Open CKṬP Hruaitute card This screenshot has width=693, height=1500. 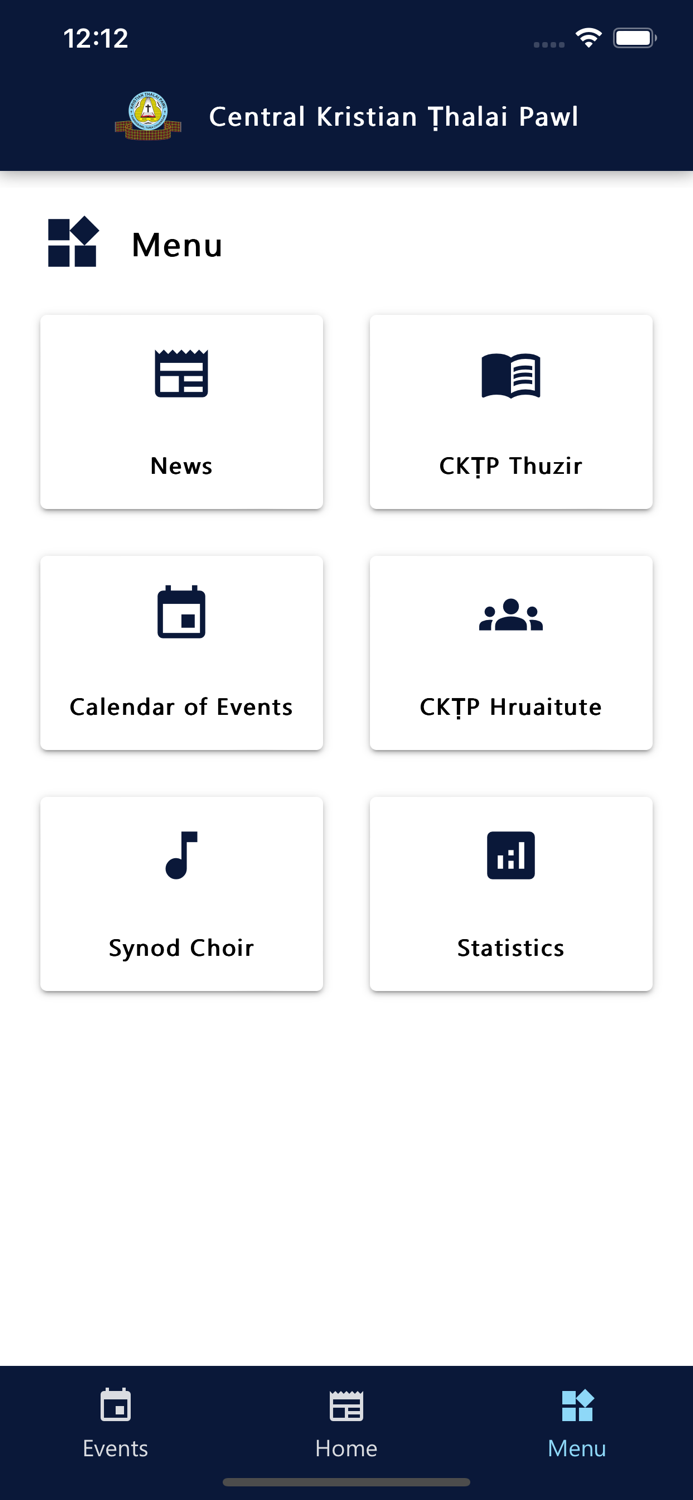[511, 653]
